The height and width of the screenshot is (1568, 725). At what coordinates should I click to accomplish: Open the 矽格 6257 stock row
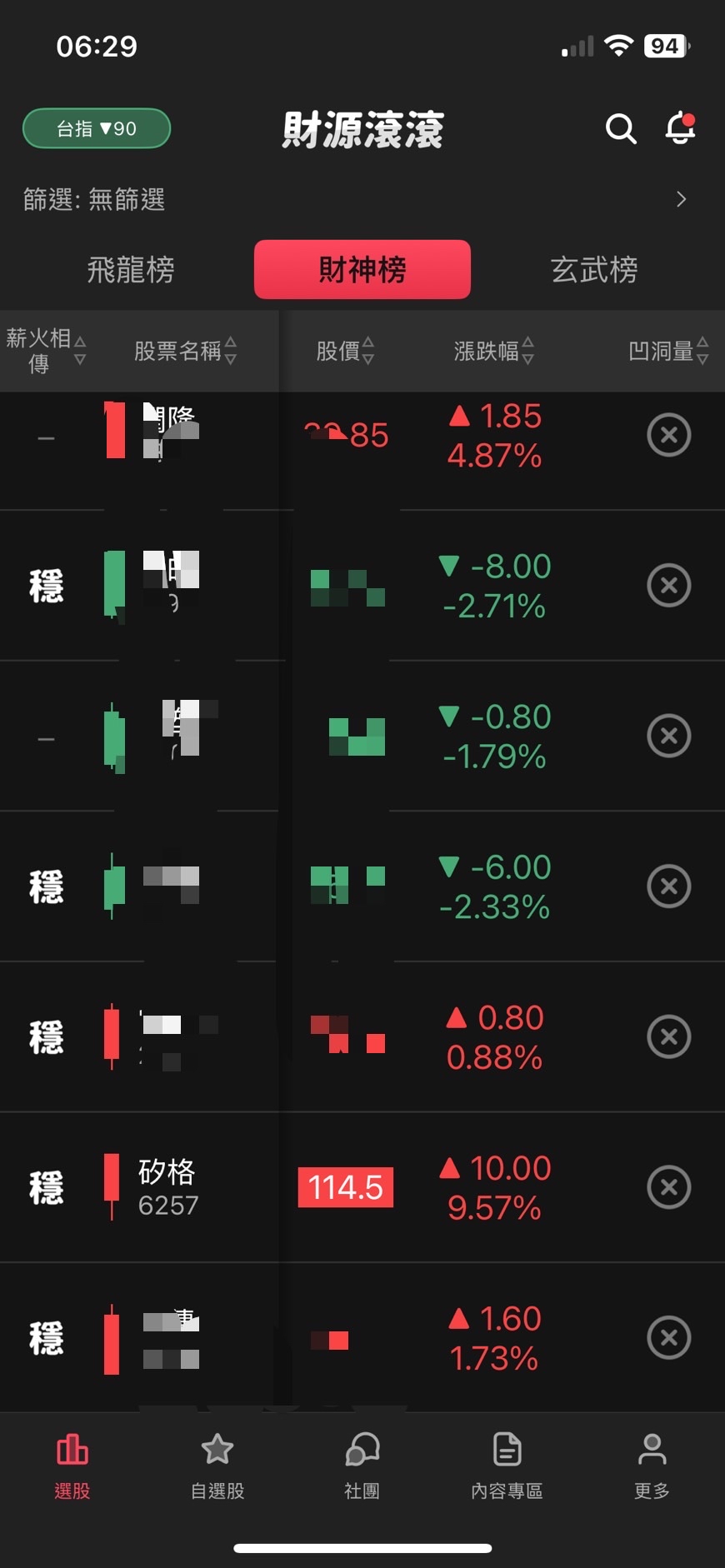click(x=168, y=1187)
